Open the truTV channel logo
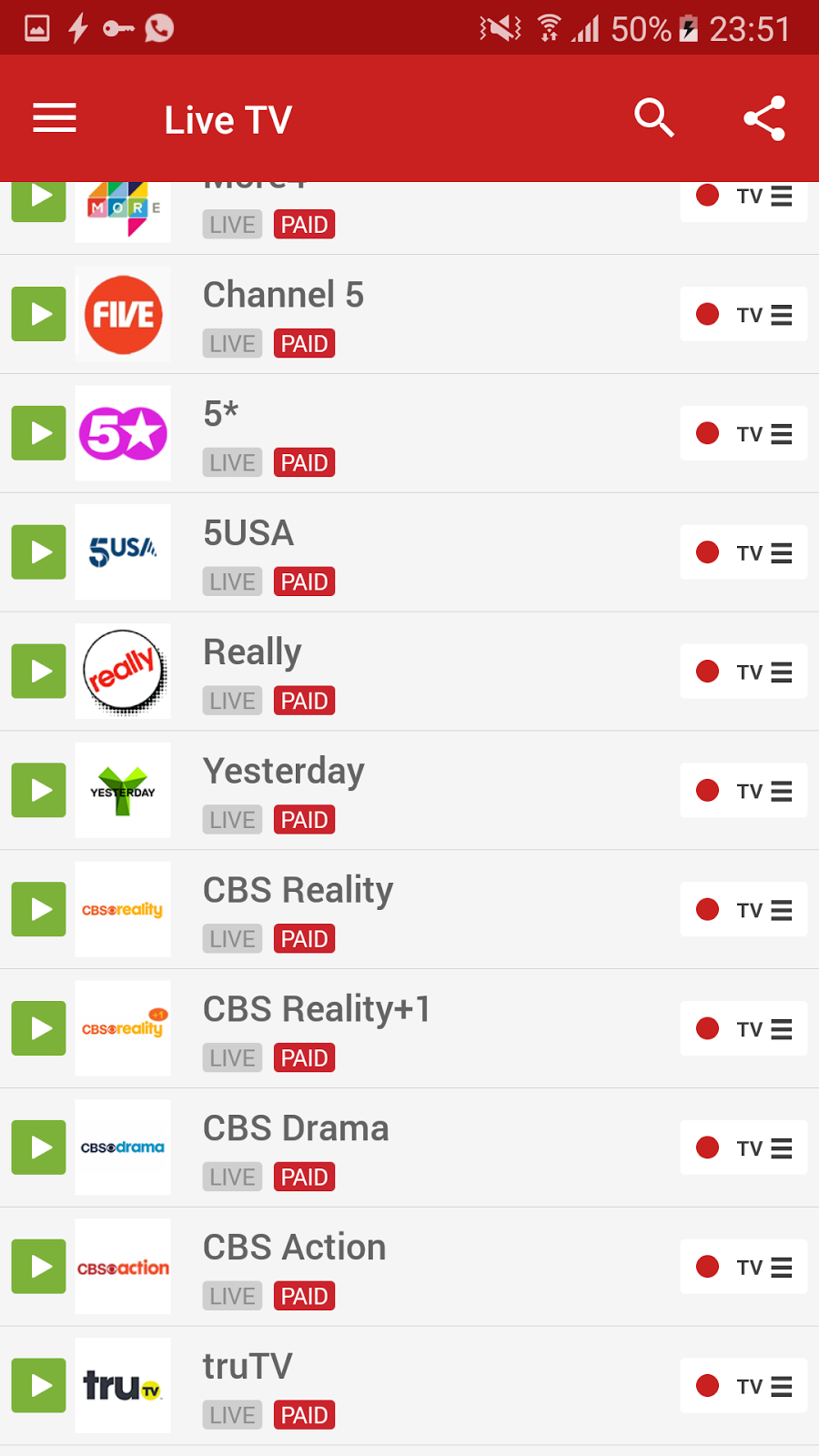819x1456 pixels. (122, 1384)
